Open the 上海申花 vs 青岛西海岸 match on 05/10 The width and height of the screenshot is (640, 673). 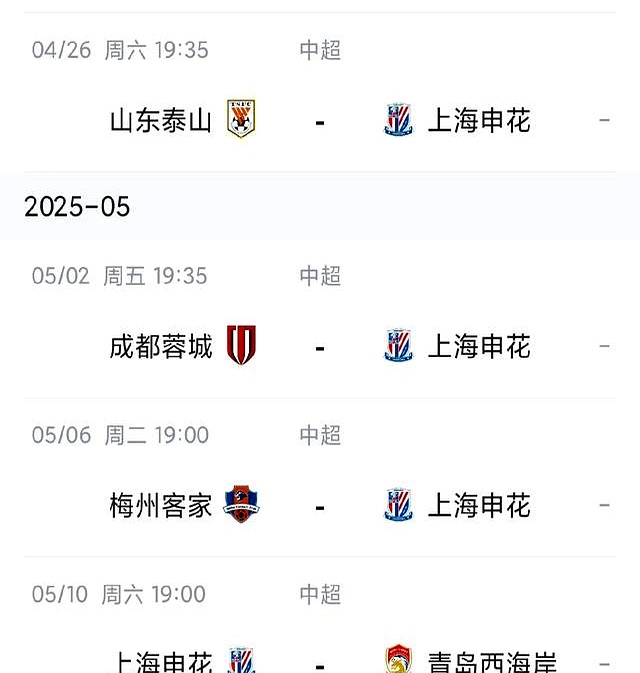(320, 660)
